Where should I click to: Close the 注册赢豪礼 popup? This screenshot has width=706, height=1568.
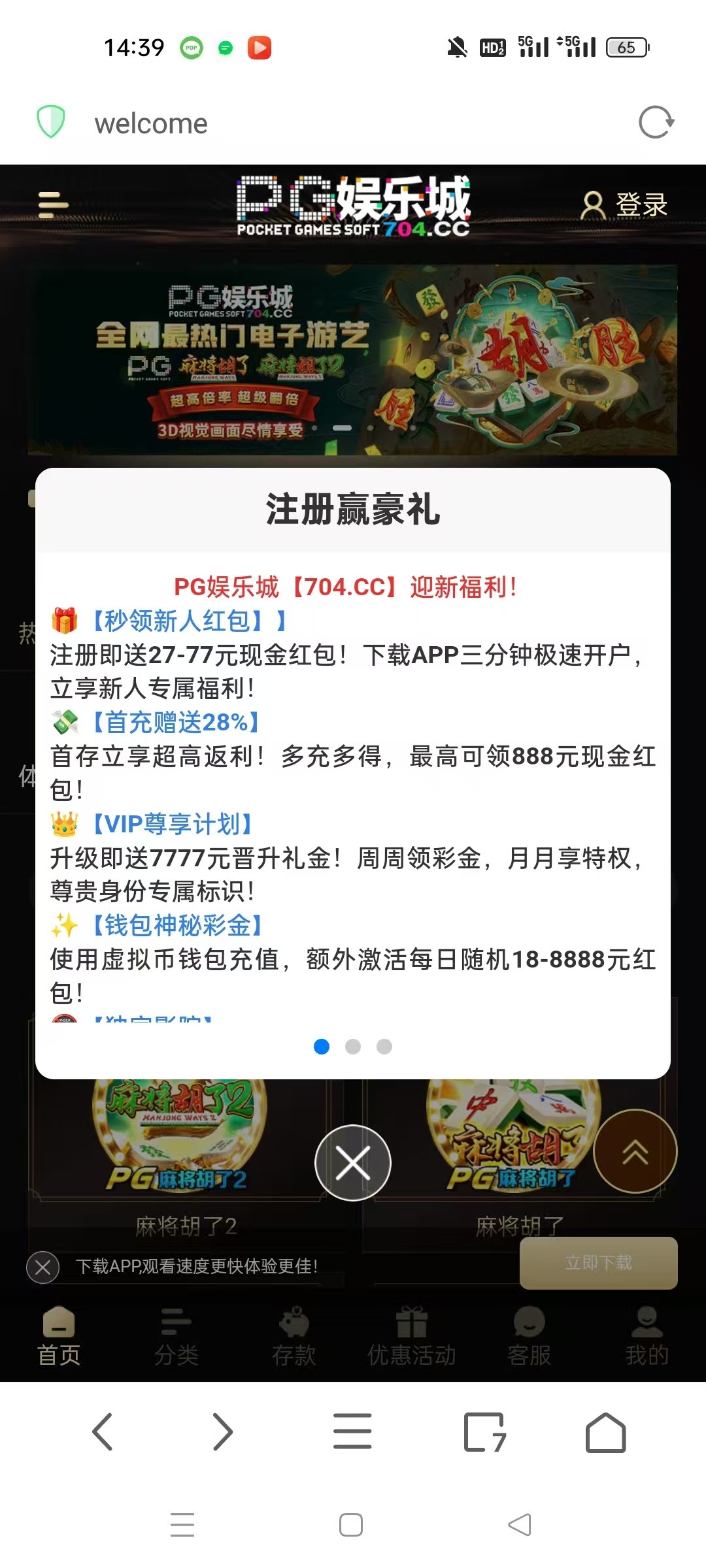[353, 1163]
